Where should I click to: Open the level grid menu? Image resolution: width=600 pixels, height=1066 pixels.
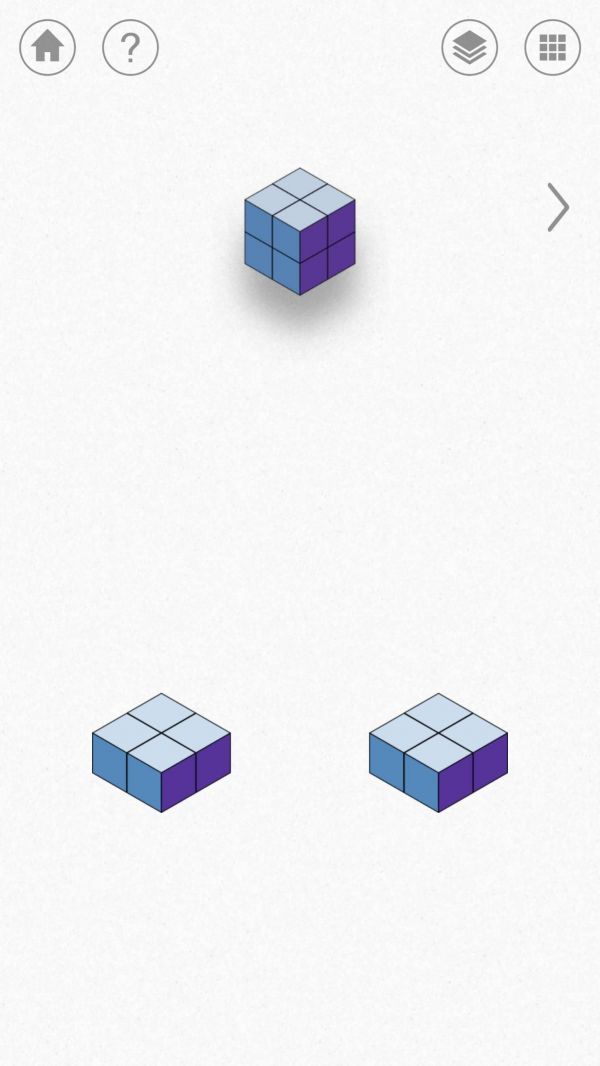click(552, 47)
